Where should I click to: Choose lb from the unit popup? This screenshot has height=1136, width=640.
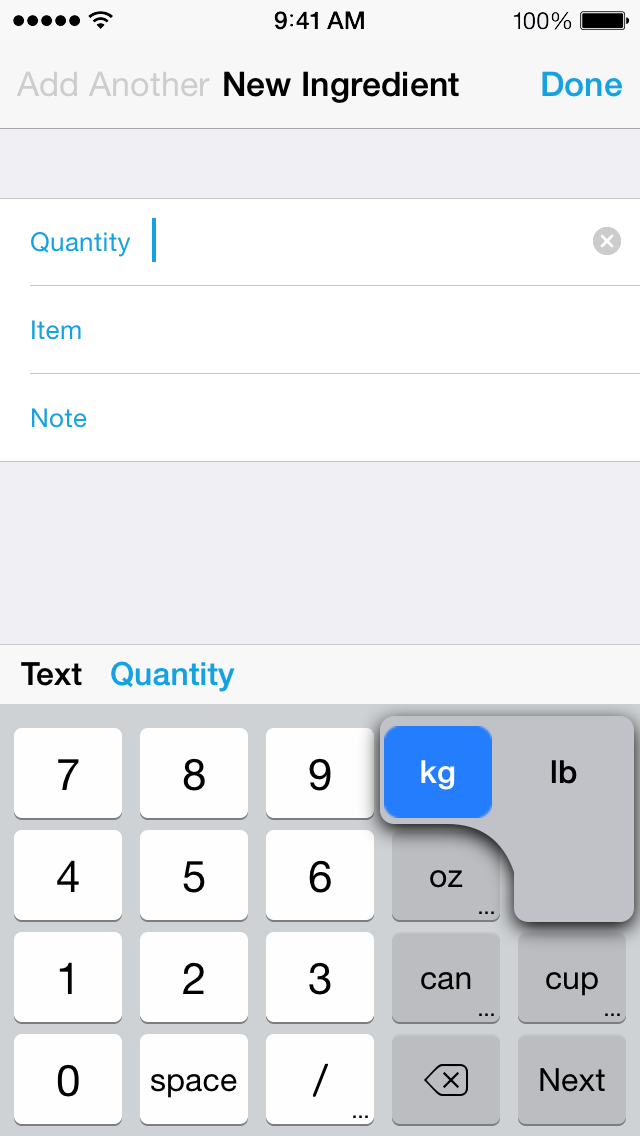coord(563,772)
